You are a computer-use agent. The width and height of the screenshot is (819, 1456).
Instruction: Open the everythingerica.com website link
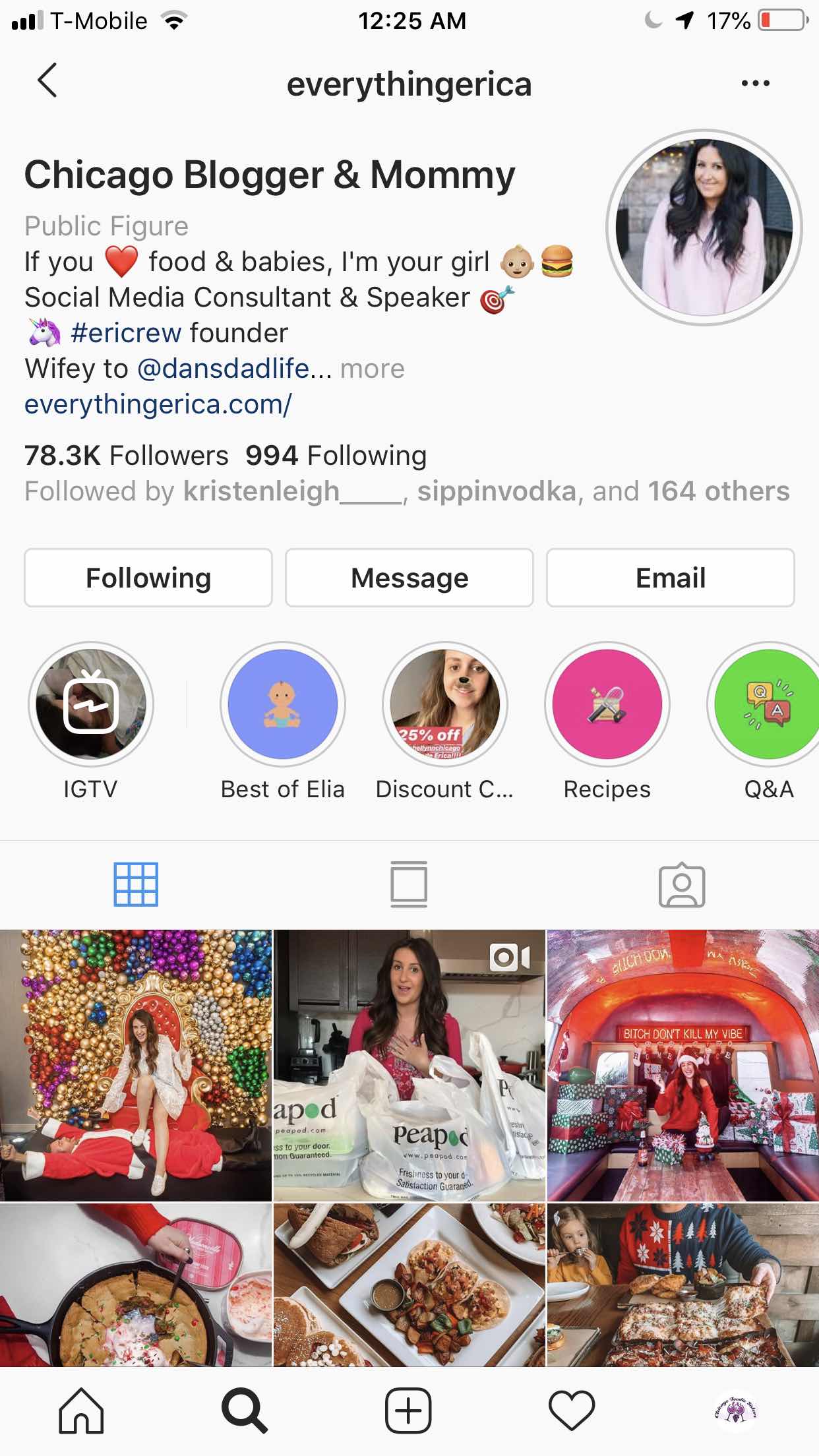coord(158,404)
